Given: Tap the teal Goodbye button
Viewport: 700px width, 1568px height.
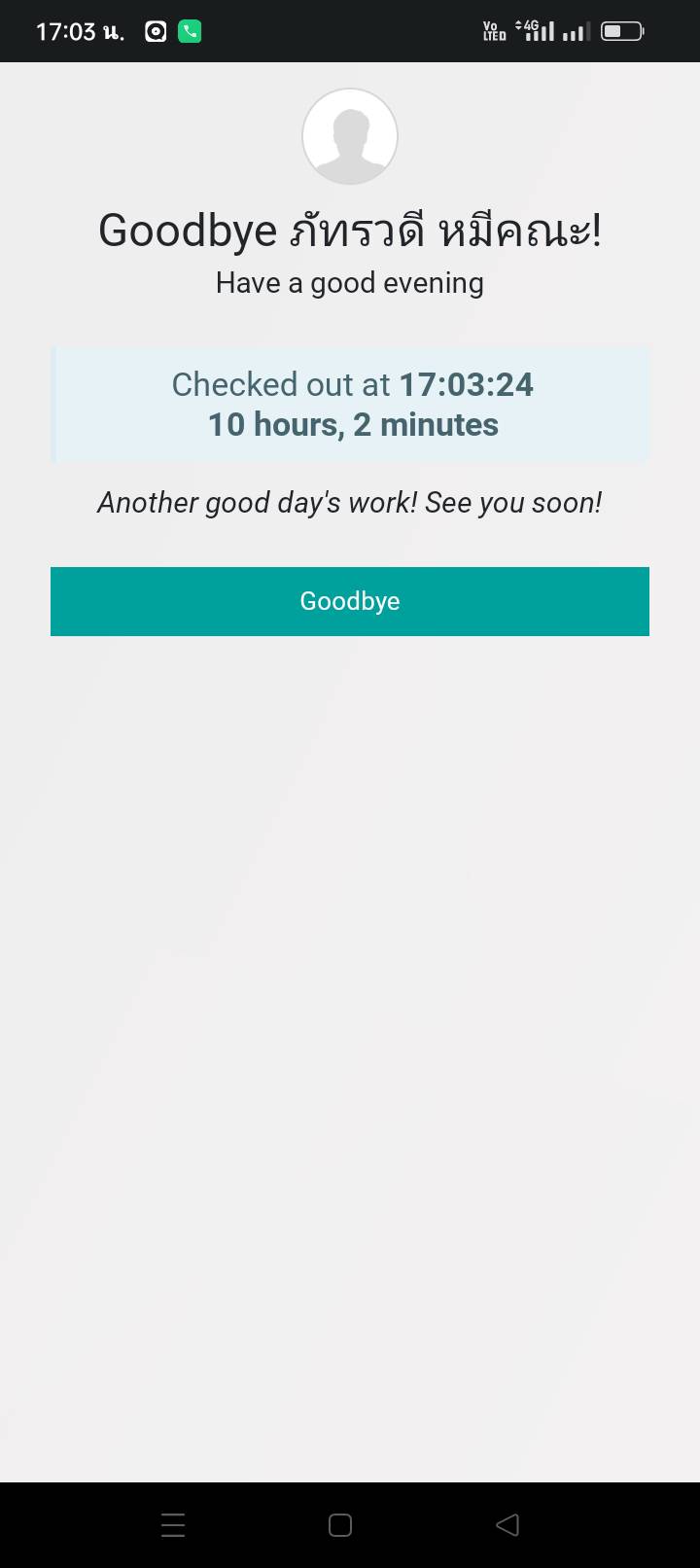Looking at the screenshot, I should click(350, 601).
